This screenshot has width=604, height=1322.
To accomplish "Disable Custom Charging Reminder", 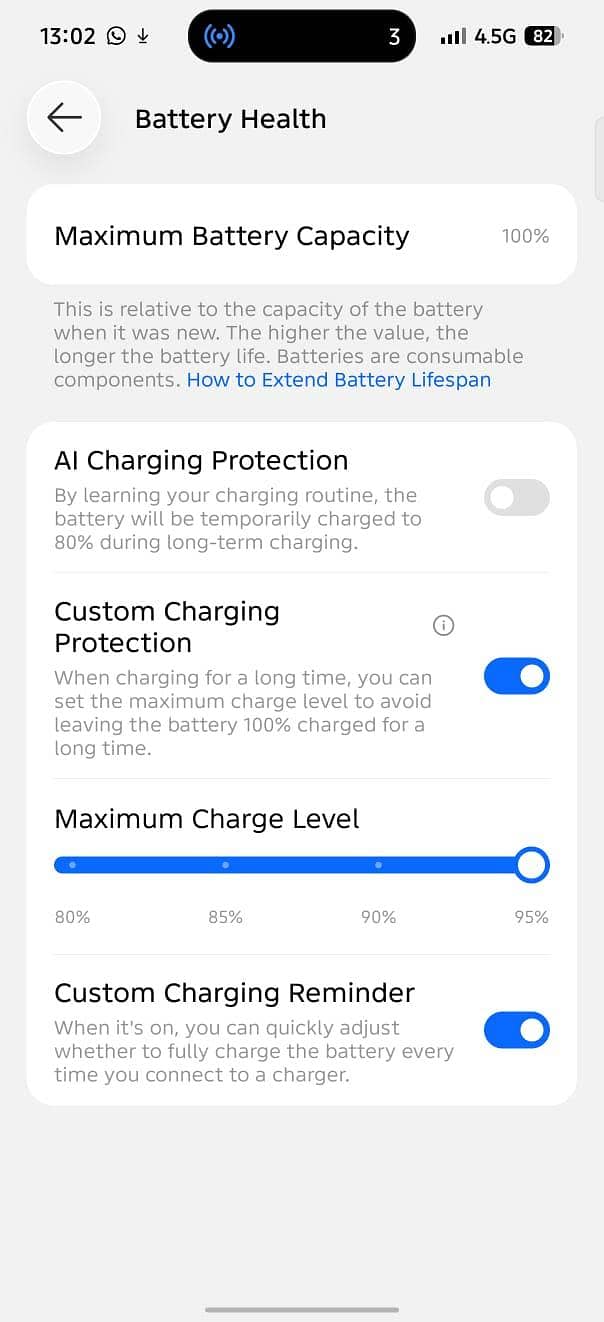I will click(x=516, y=1030).
